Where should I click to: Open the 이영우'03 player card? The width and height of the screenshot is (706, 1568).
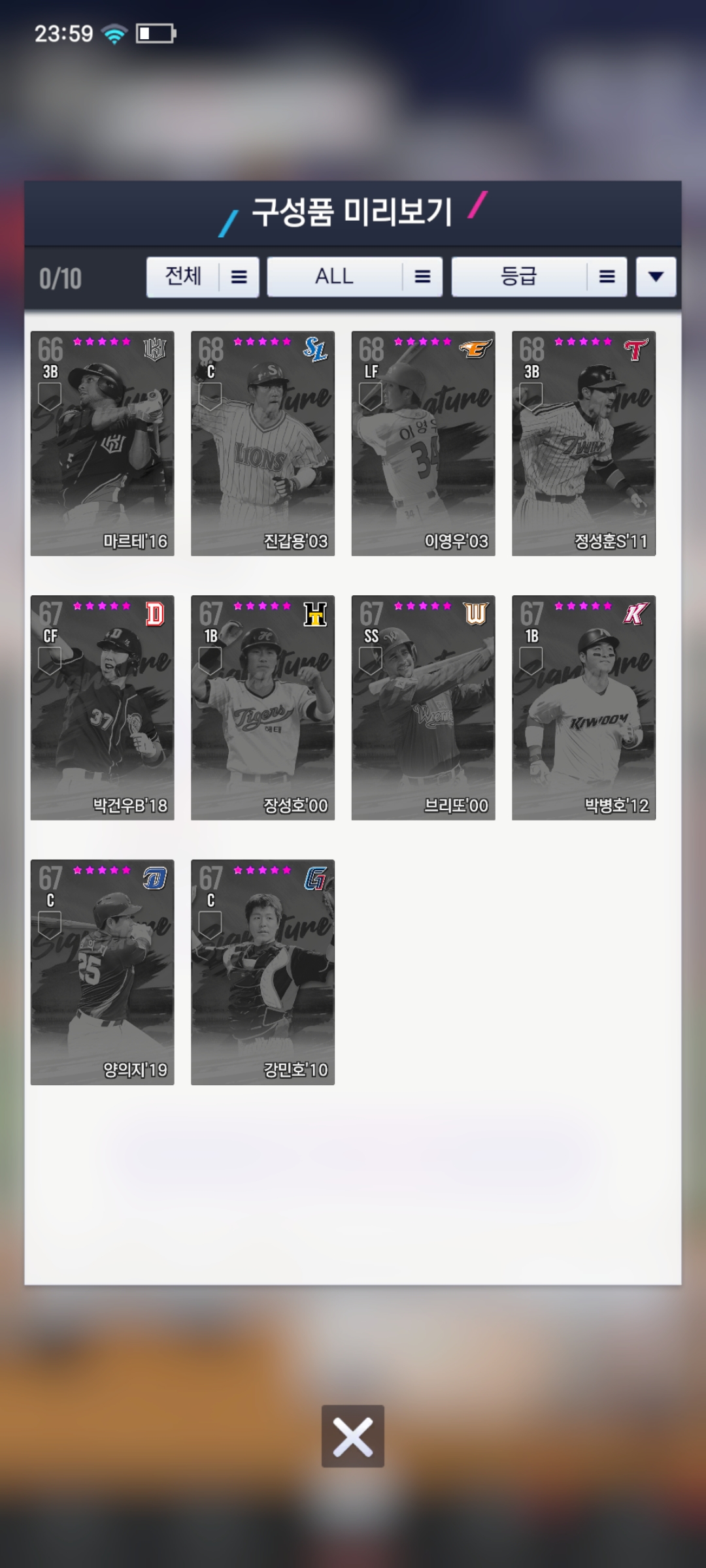(x=423, y=444)
